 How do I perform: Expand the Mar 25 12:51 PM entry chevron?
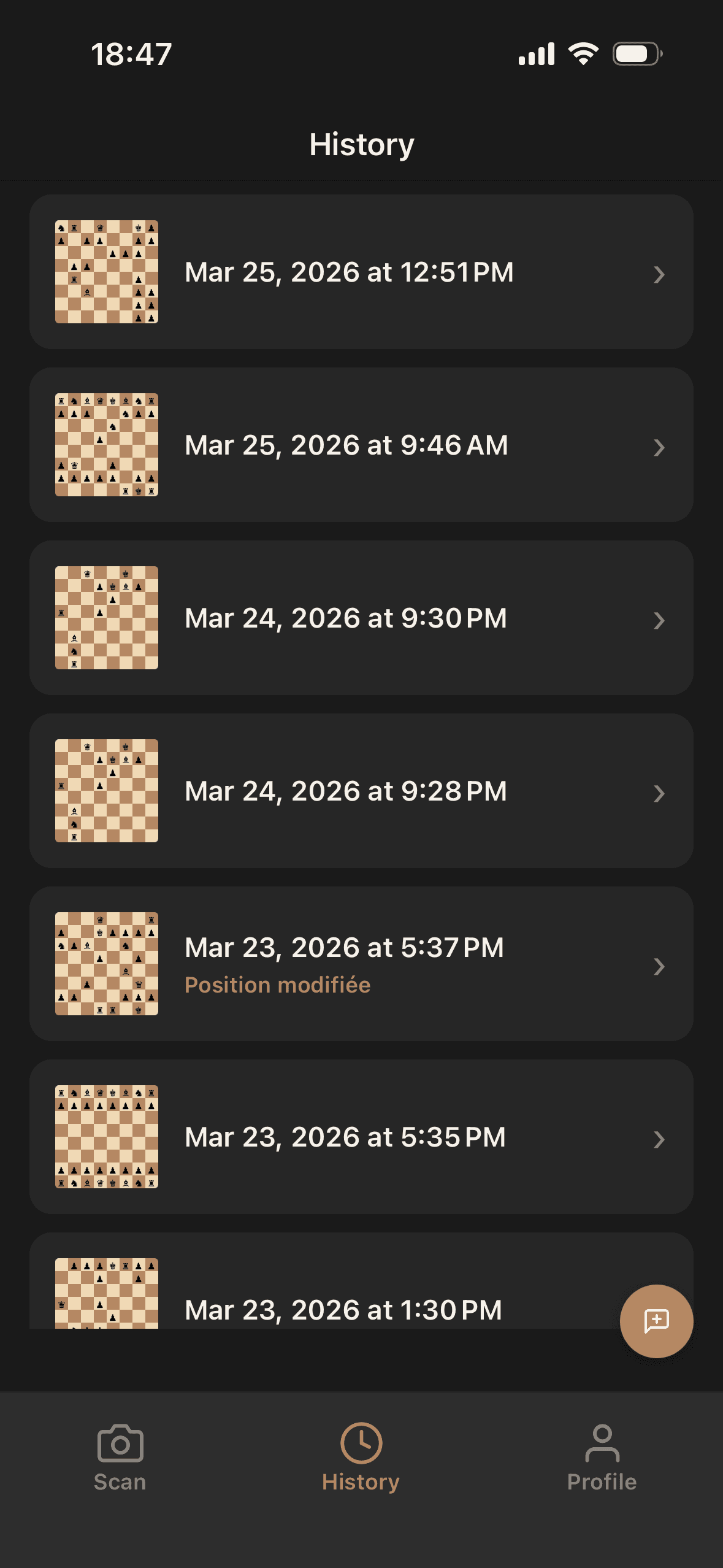[x=660, y=275]
